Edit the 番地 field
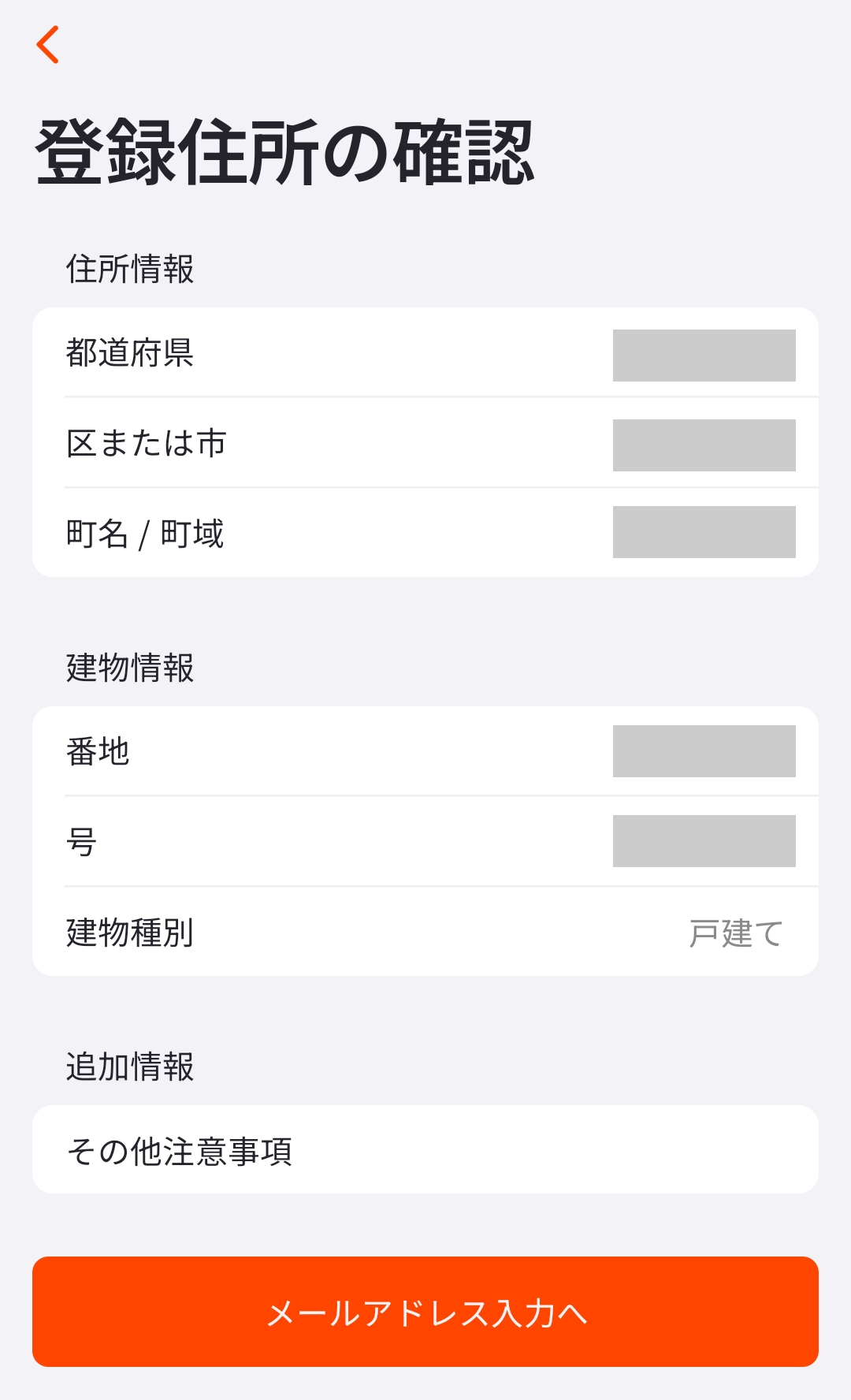 pyautogui.click(x=704, y=751)
